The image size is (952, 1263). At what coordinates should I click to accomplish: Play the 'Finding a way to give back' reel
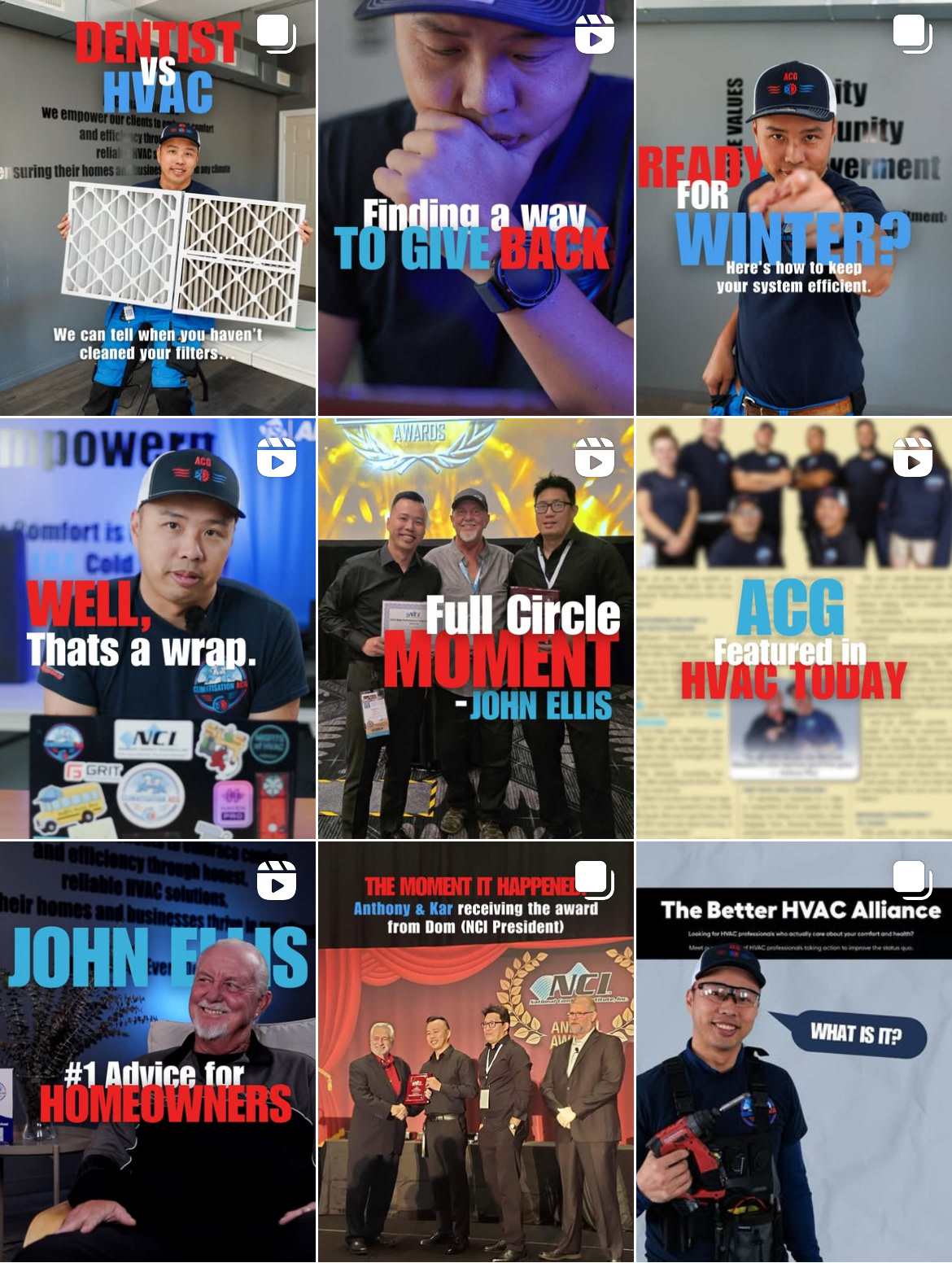[x=475, y=208]
